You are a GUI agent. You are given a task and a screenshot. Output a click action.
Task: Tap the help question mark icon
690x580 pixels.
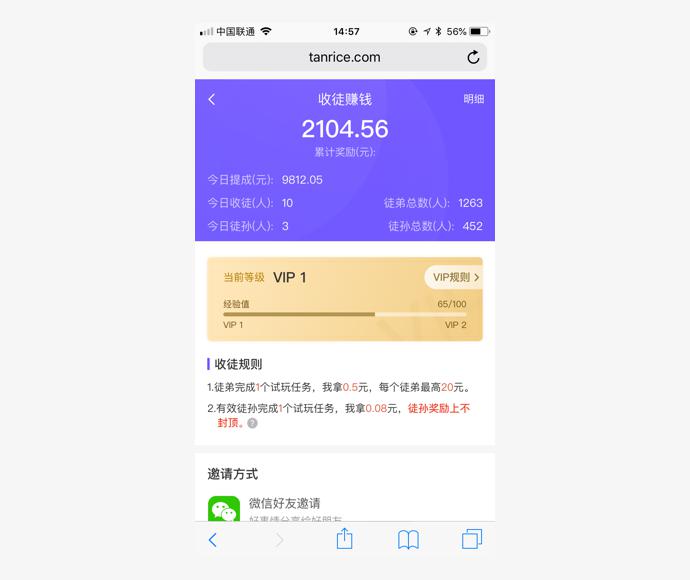(252, 423)
